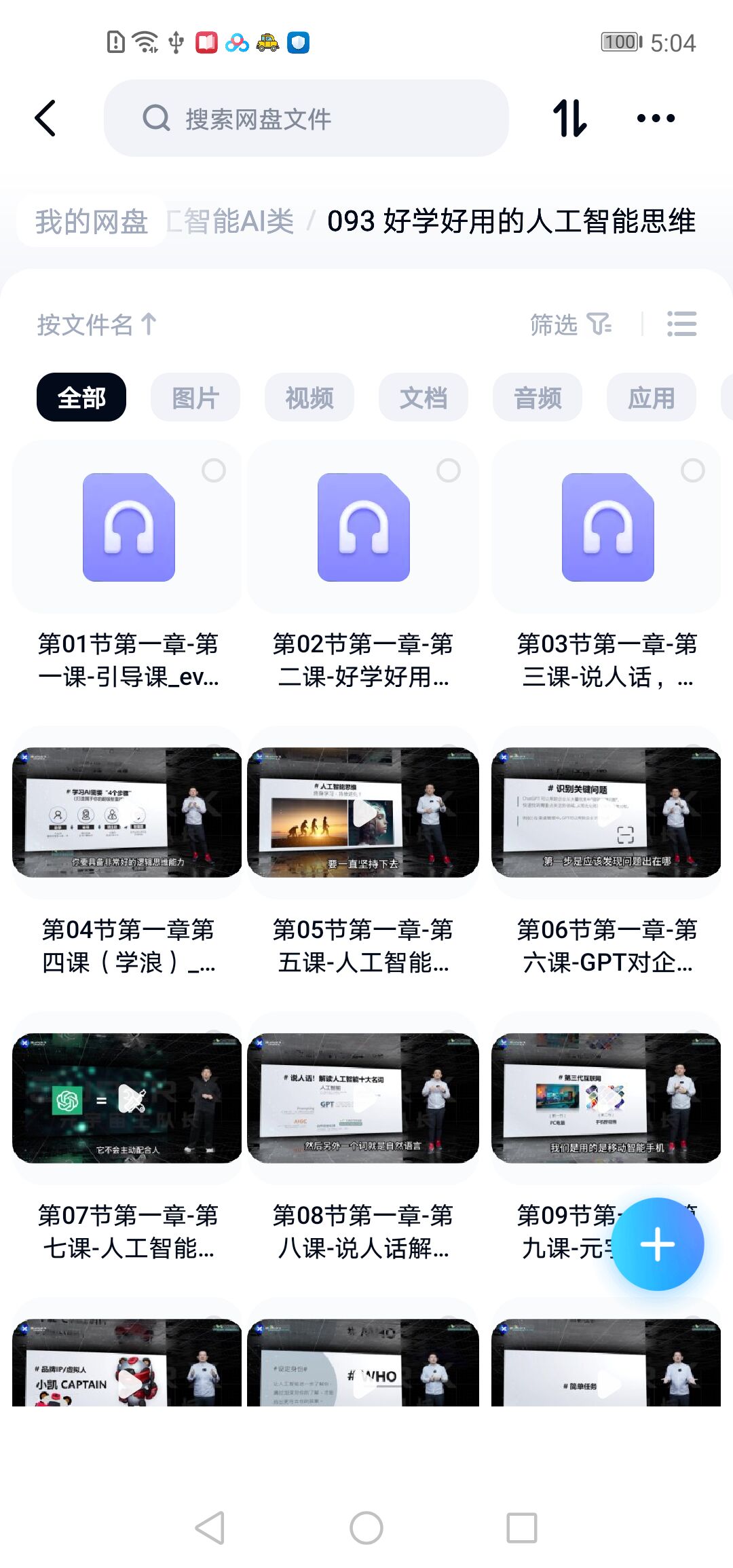Navigate to 我的网盘 in breadcrumb

(92, 221)
